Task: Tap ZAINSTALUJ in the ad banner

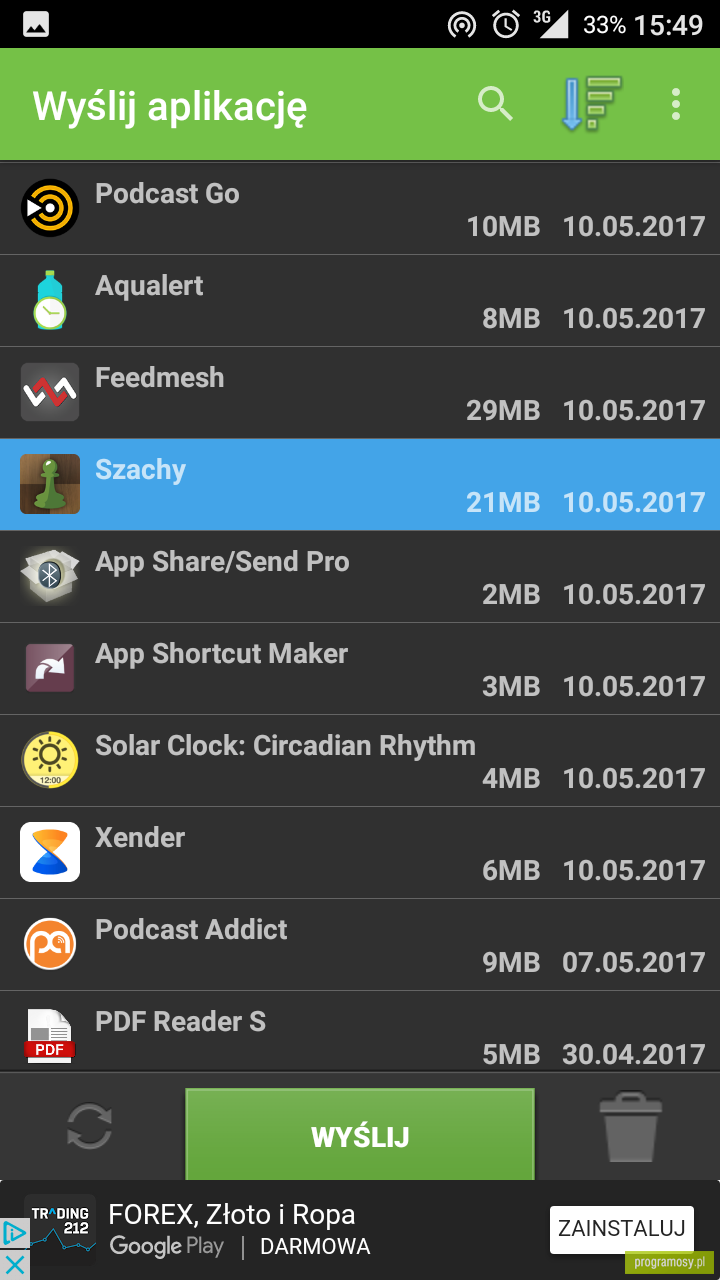Action: click(622, 1229)
